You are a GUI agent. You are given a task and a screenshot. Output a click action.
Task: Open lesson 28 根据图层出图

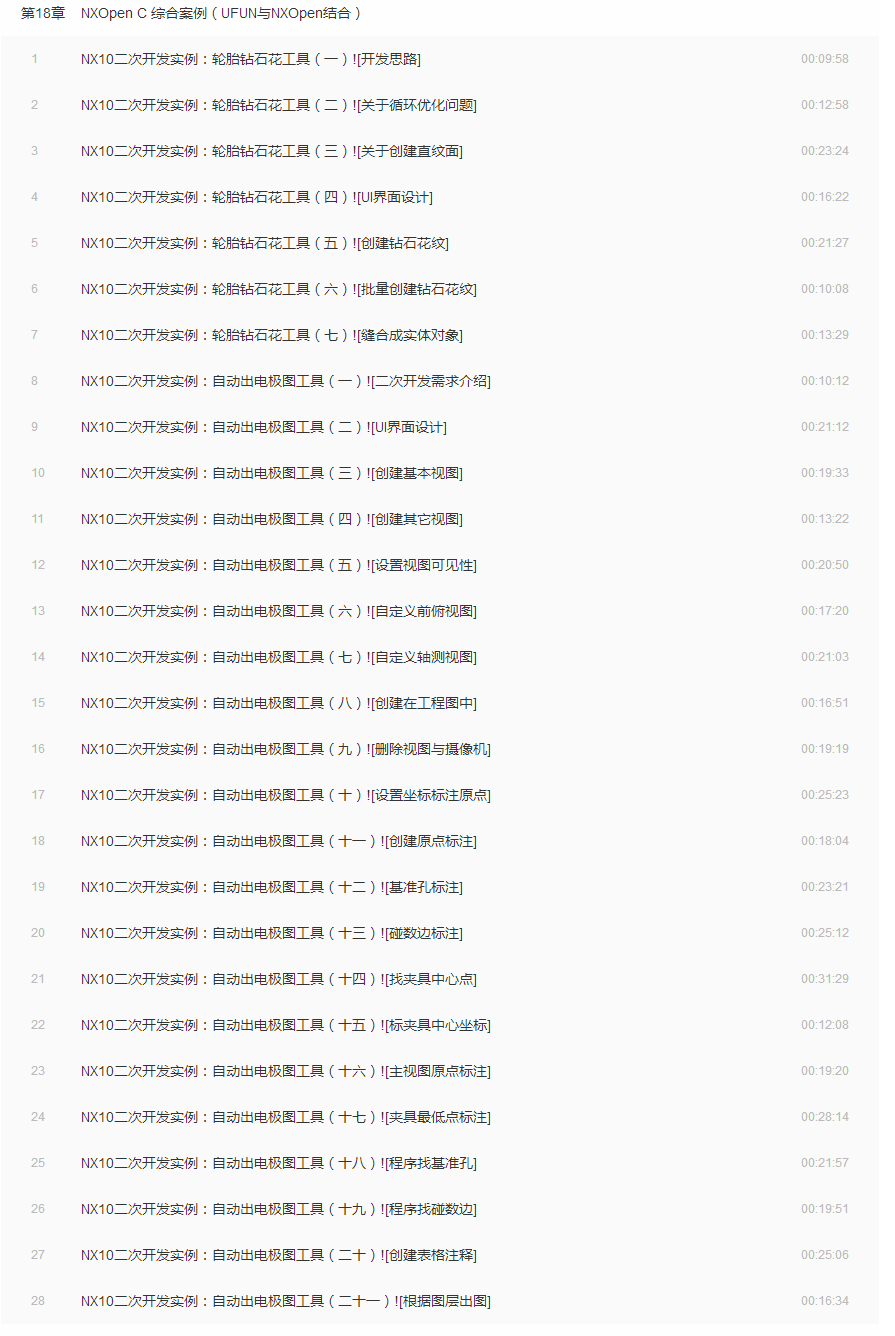tap(285, 1301)
